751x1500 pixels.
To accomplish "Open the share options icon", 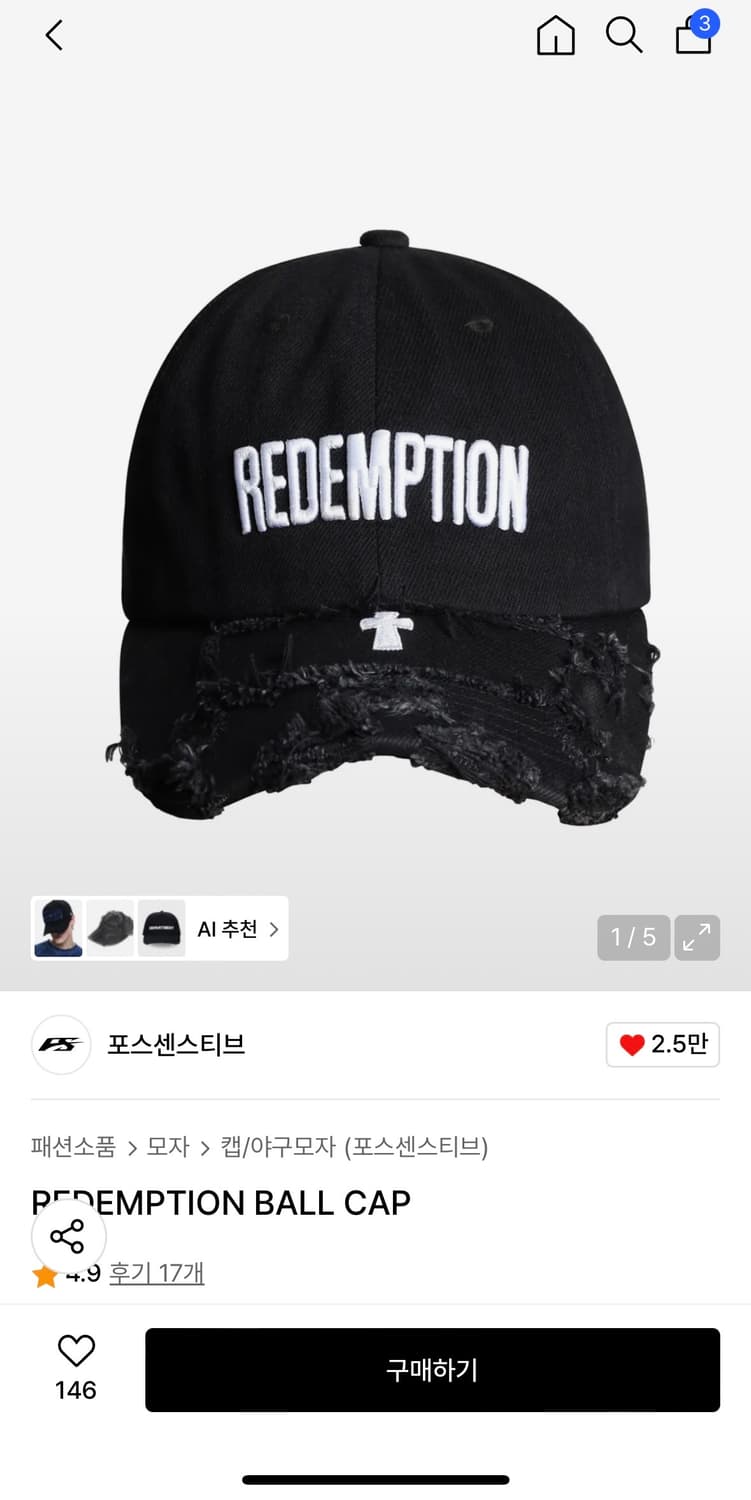I will [70, 1237].
